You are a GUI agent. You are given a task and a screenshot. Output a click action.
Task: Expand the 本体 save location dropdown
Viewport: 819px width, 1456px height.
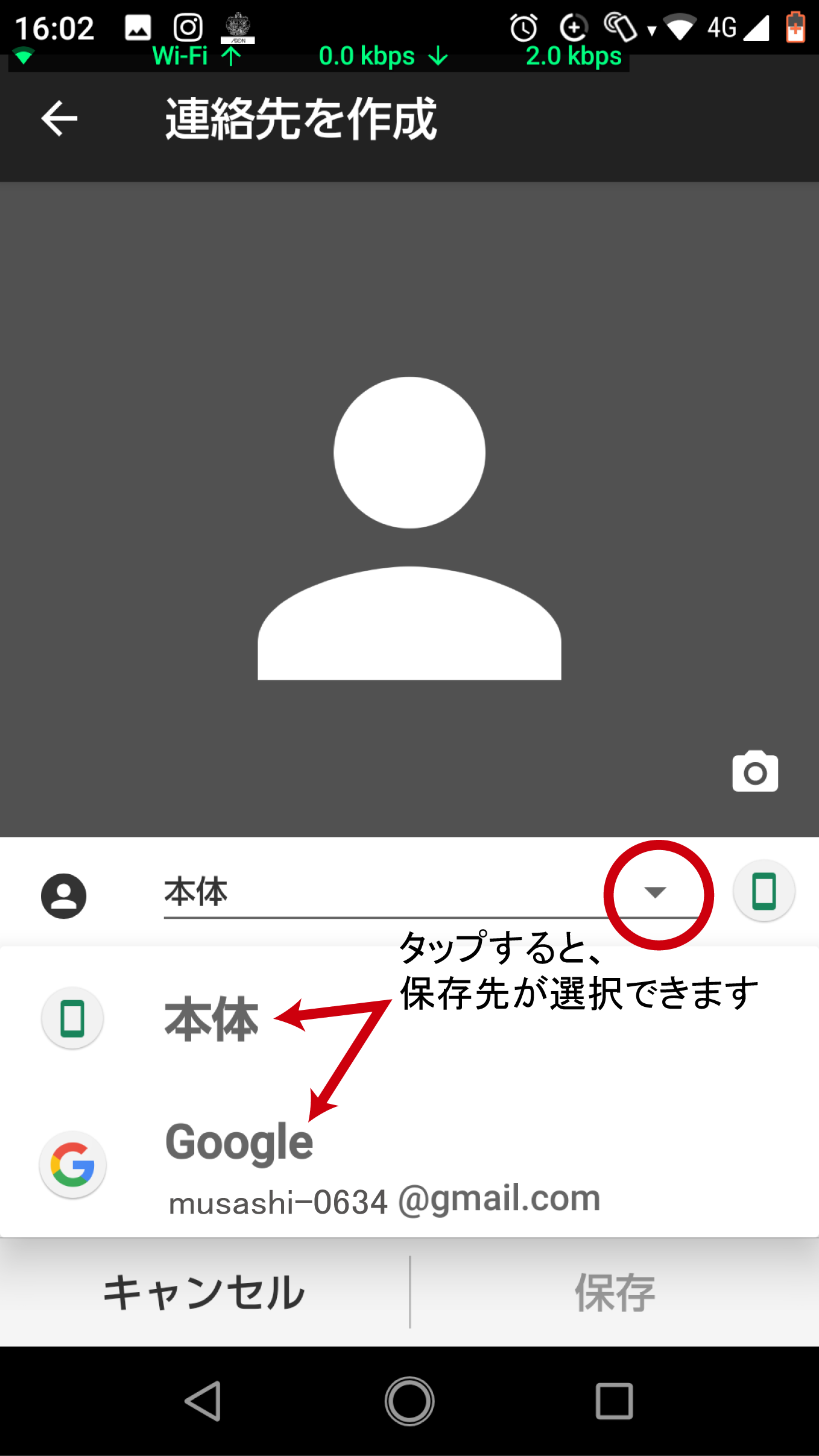tap(655, 892)
